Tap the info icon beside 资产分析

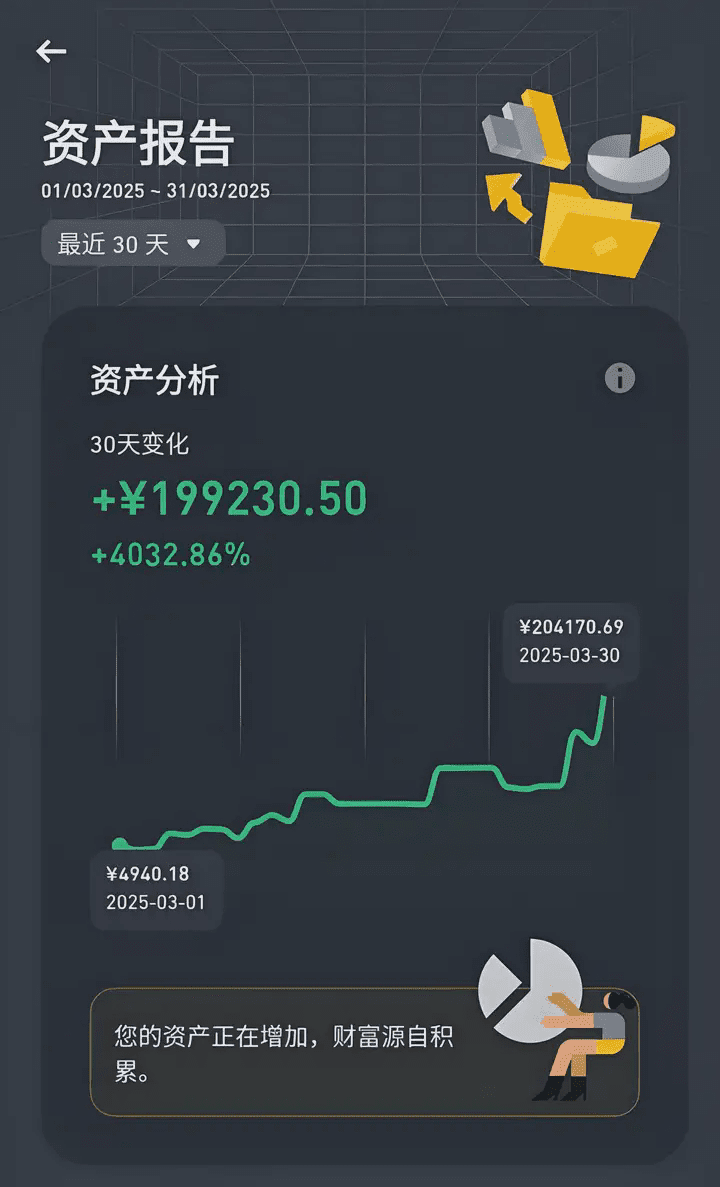point(619,378)
